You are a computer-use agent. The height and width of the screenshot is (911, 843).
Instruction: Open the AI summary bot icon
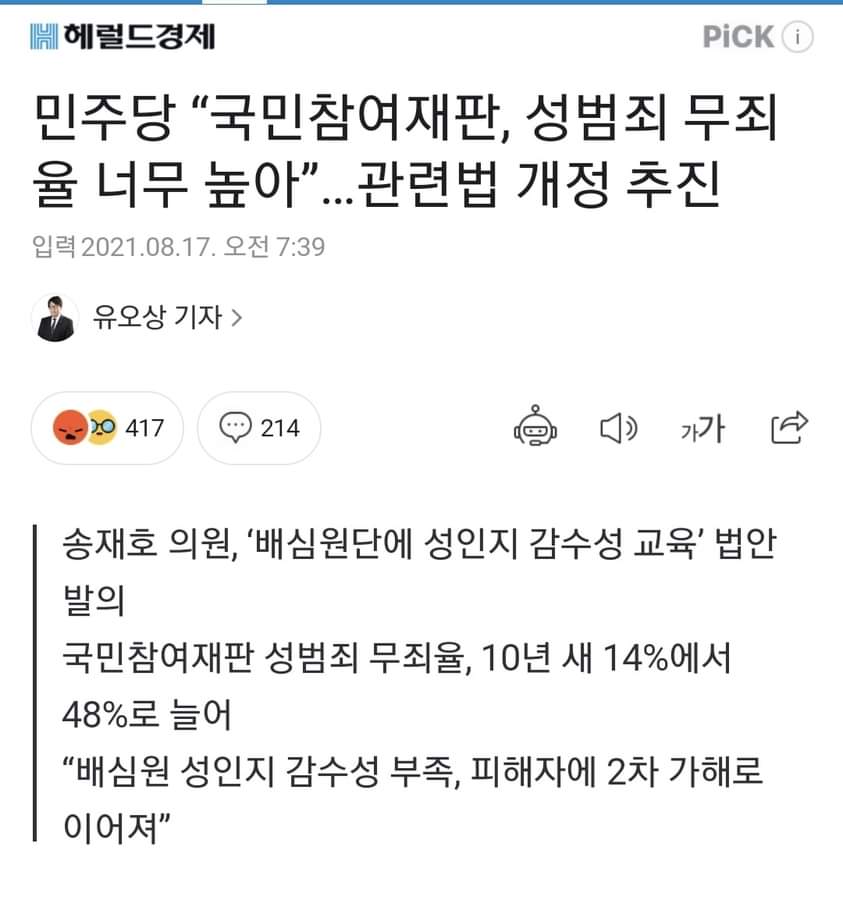tap(535, 428)
